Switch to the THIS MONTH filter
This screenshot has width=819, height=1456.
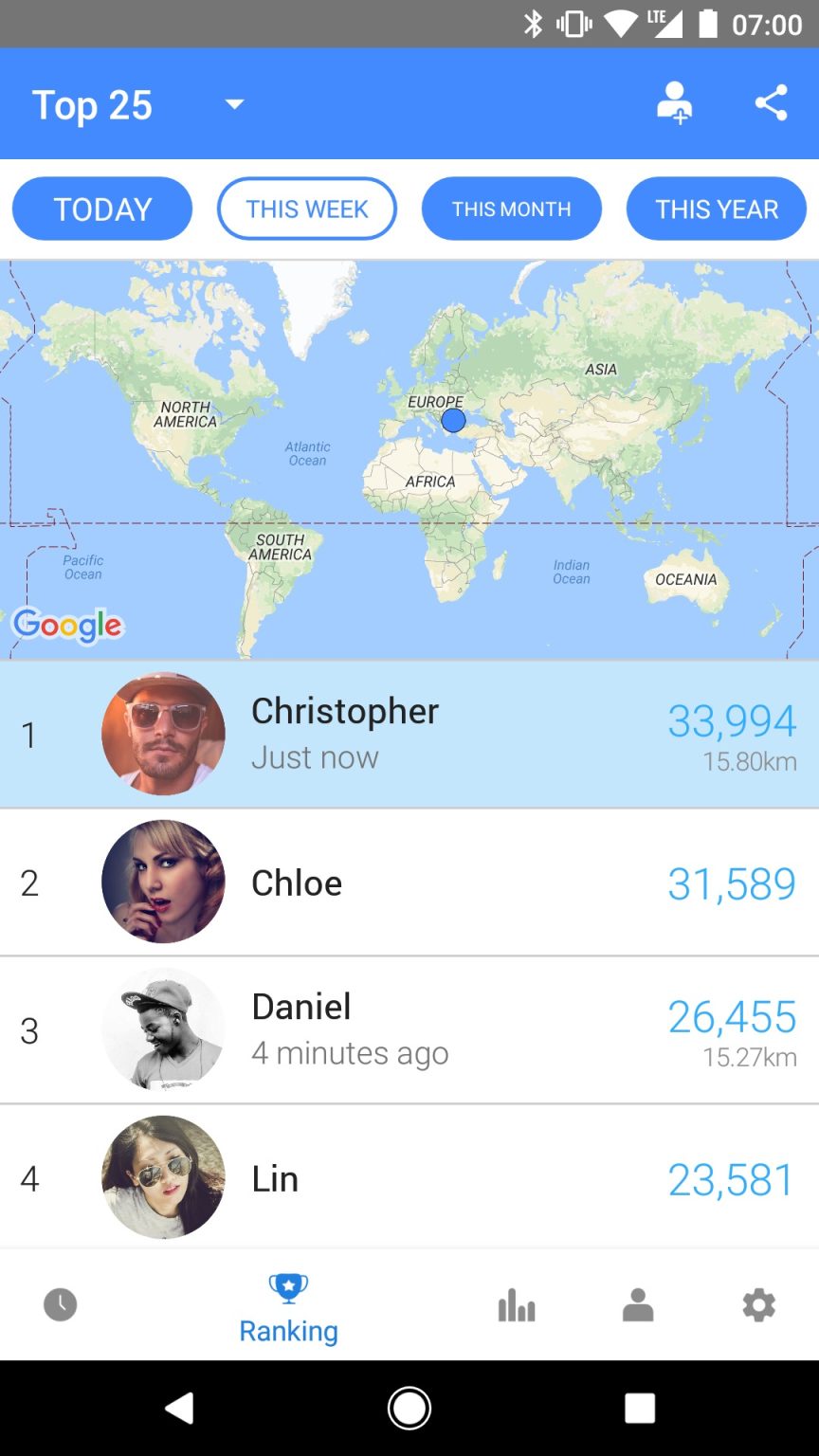click(511, 209)
